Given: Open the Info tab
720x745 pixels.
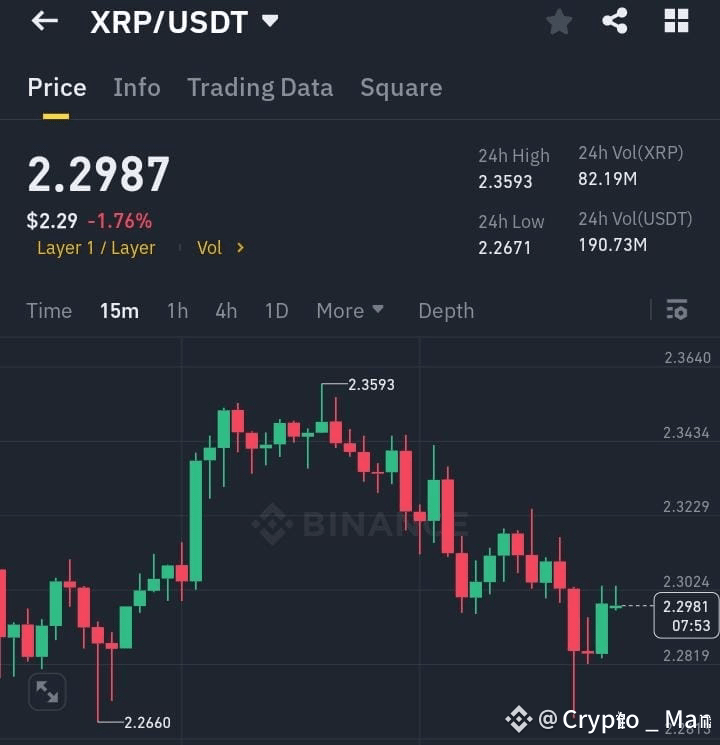Looking at the screenshot, I should coord(137,88).
